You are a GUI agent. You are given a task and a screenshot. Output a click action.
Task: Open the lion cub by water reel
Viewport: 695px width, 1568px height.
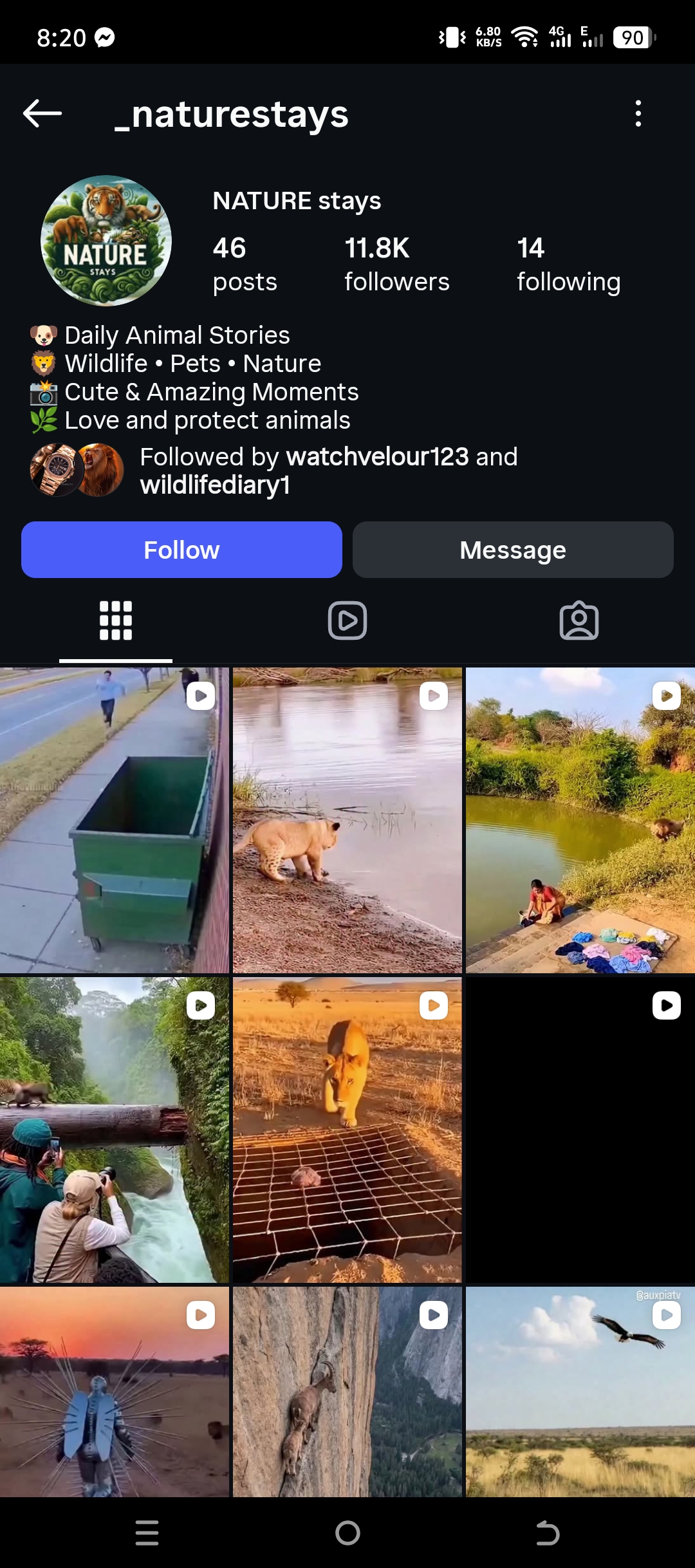tap(347, 820)
